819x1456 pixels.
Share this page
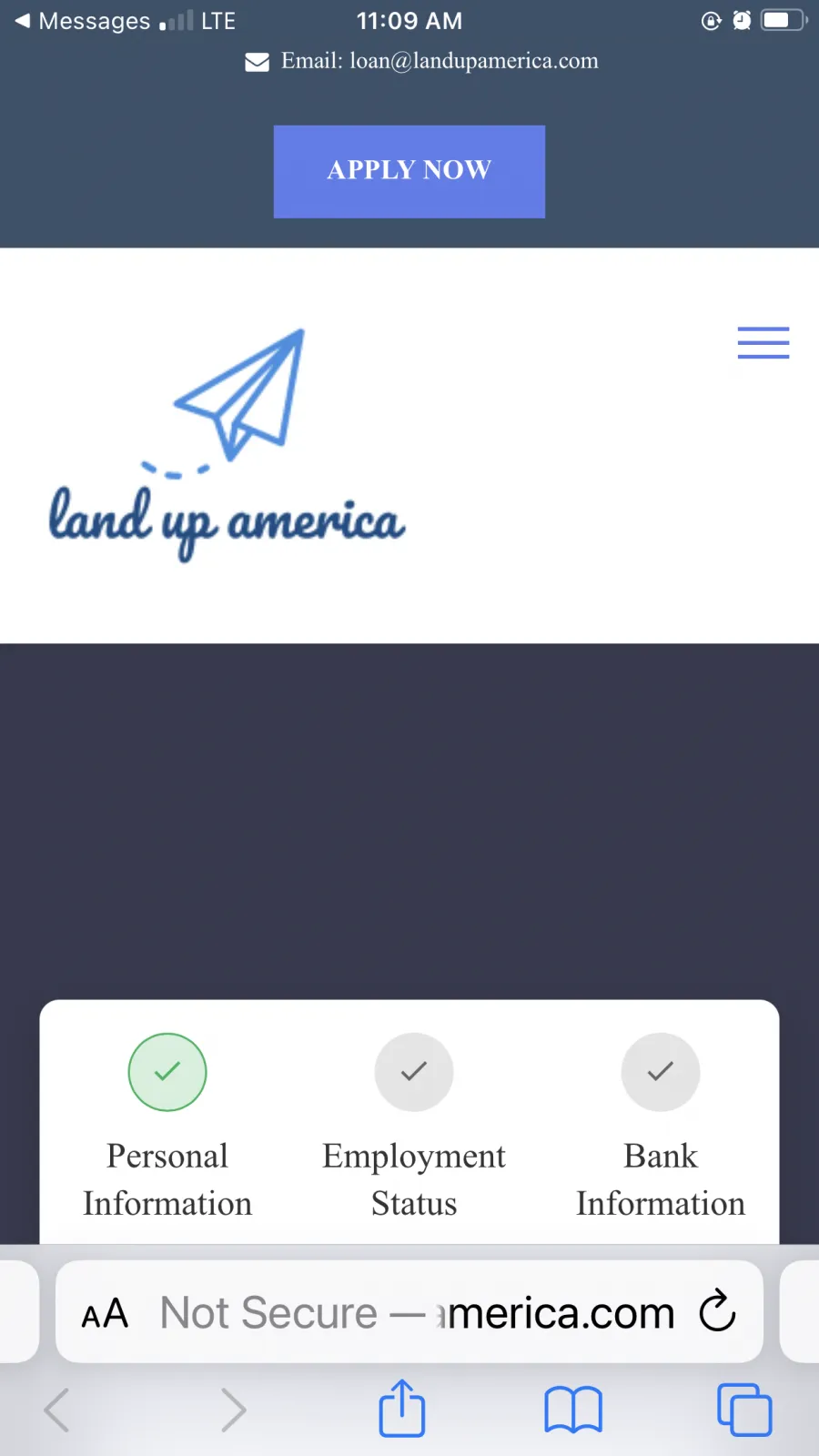[401, 1408]
